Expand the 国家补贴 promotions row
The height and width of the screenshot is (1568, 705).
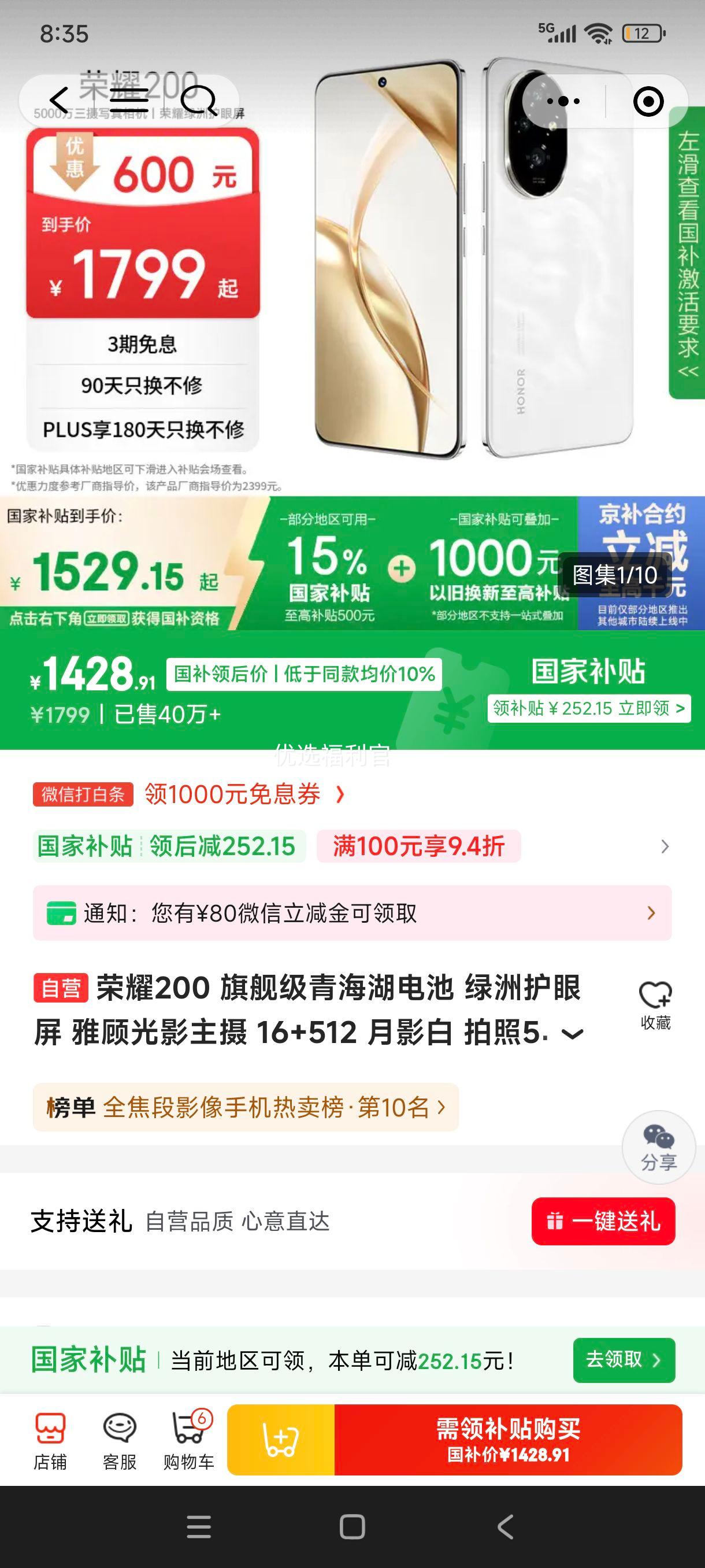[x=664, y=846]
